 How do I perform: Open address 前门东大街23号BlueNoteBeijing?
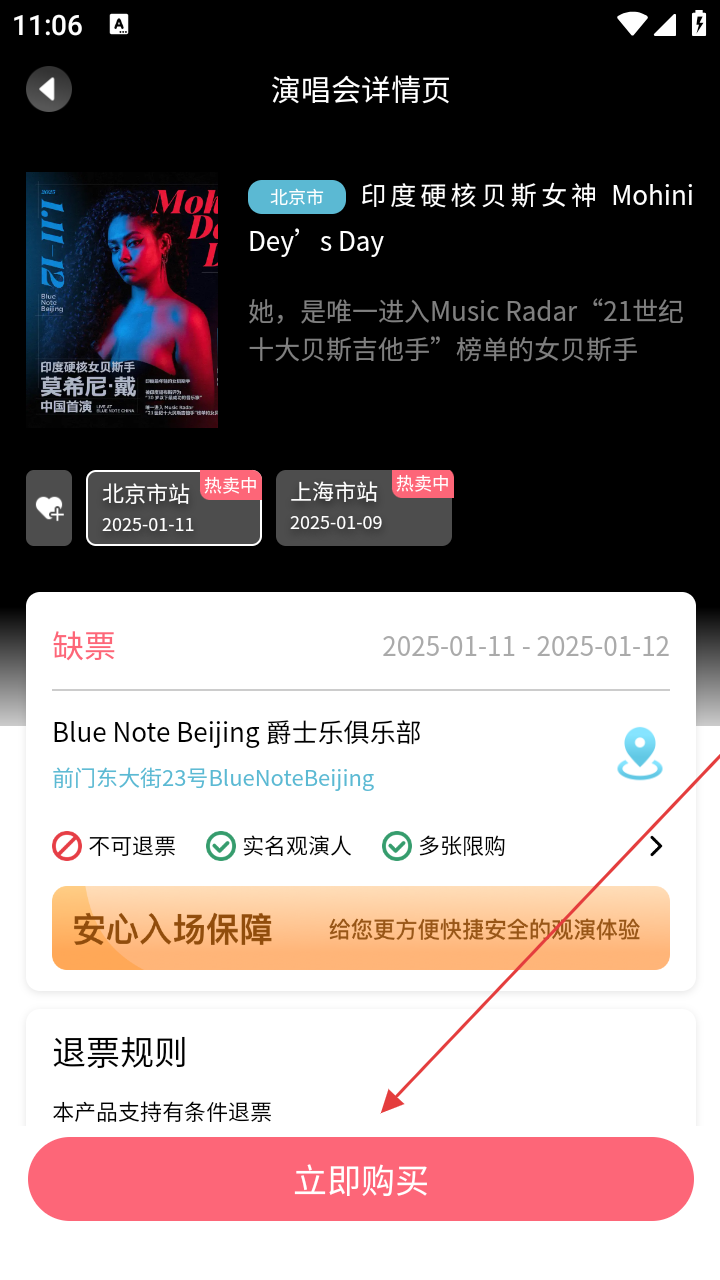point(213,778)
